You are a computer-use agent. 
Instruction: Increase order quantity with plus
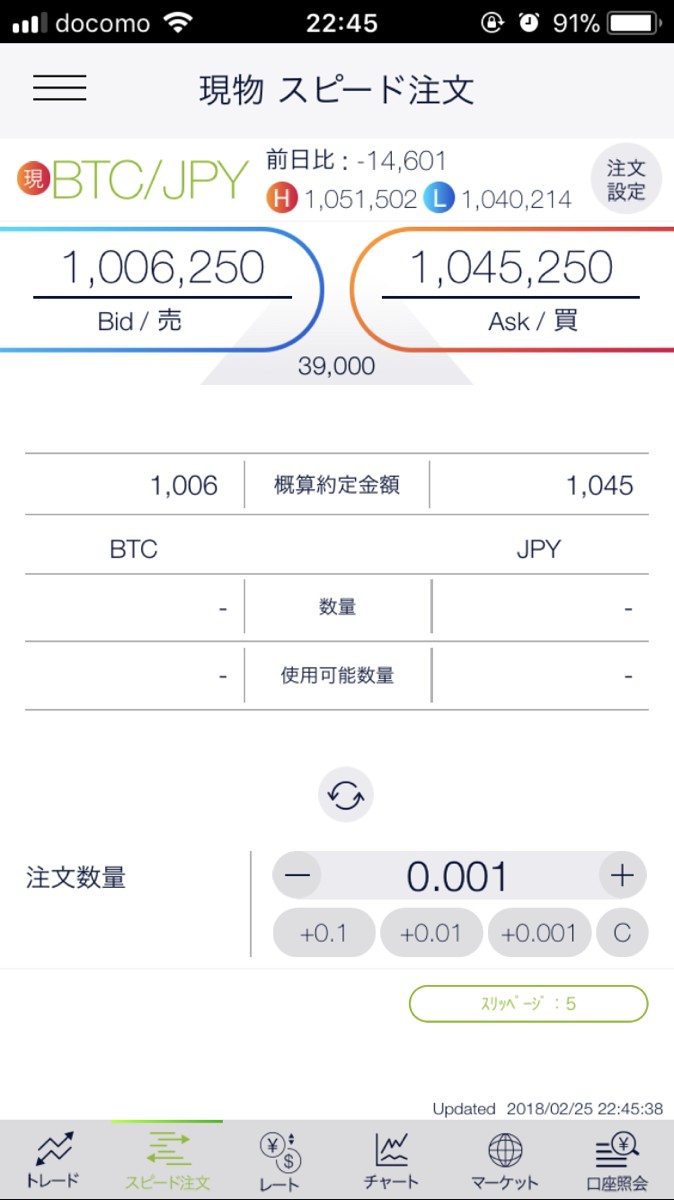pyautogui.click(x=622, y=877)
